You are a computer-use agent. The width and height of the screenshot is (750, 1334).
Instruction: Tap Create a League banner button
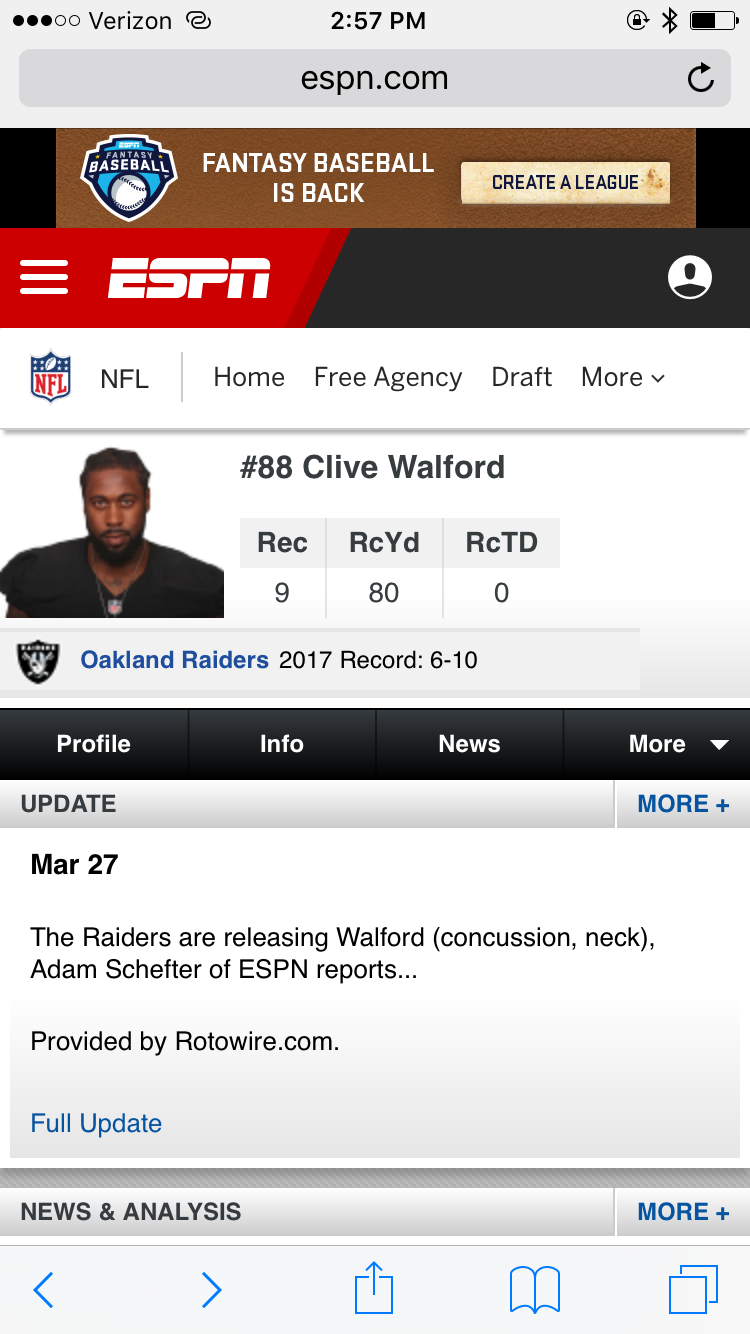[x=565, y=182]
